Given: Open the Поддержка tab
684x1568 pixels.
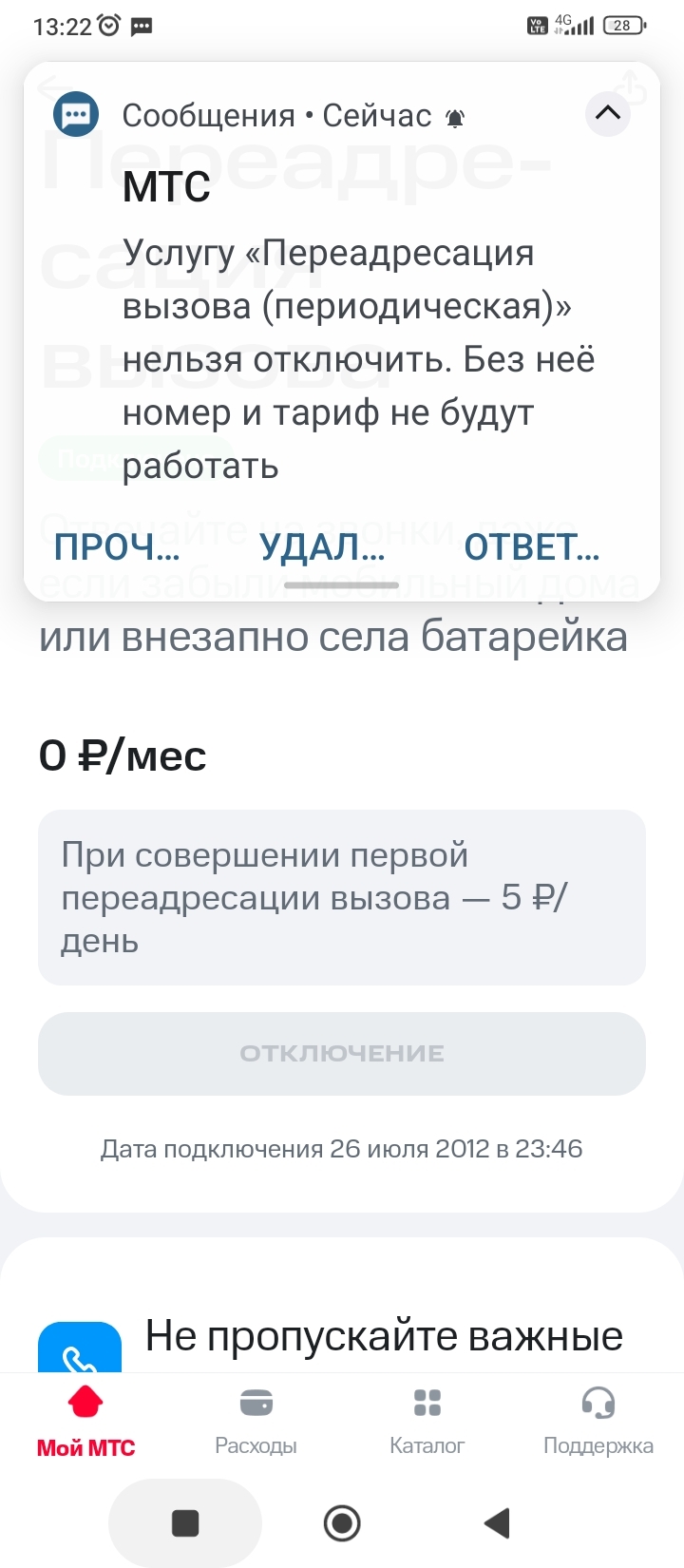Looking at the screenshot, I should click(x=598, y=1420).
